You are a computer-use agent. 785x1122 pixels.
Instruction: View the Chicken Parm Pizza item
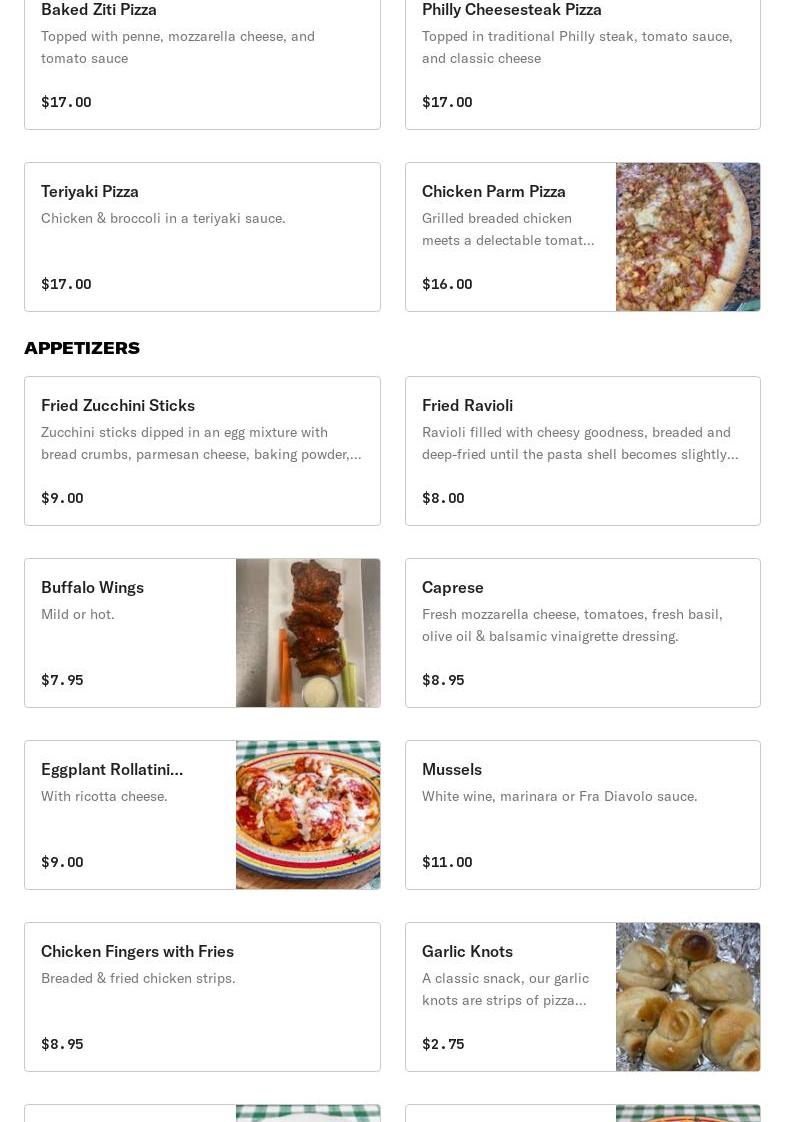582,237
